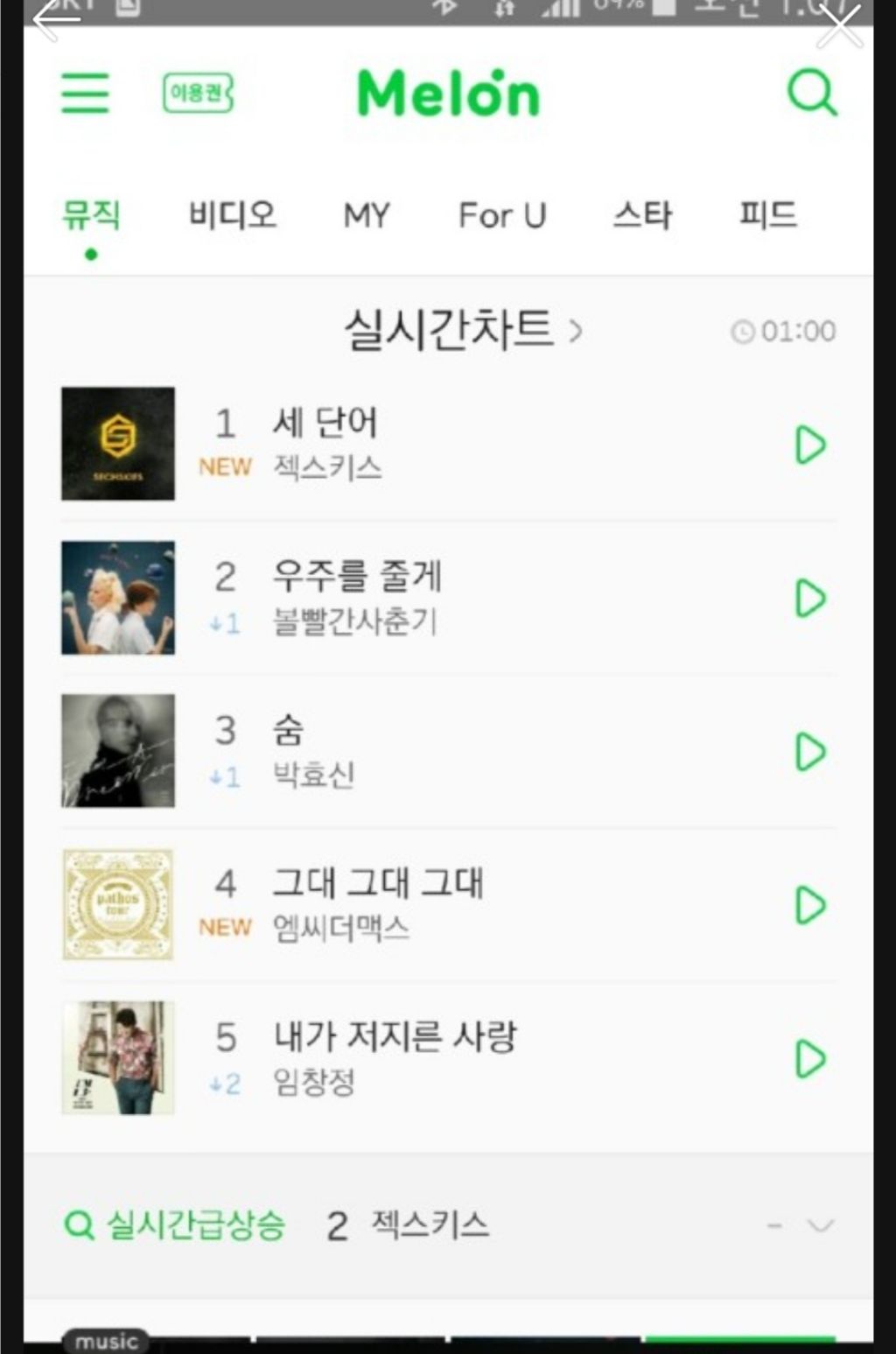The width and height of the screenshot is (896, 1354).
Task: Play 세 단어 by 젝스키스
Action: click(809, 445)
